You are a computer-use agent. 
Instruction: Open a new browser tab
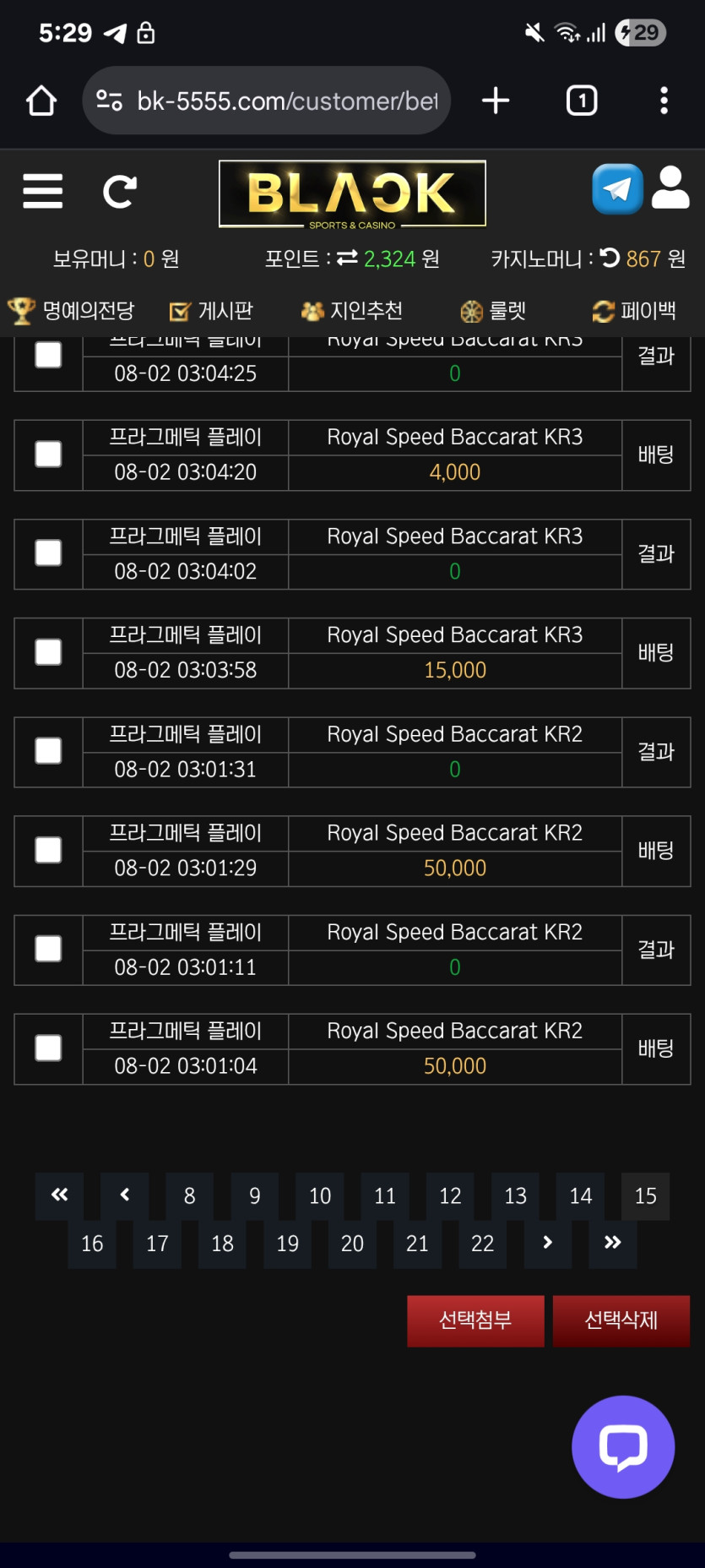pos(496,101)
